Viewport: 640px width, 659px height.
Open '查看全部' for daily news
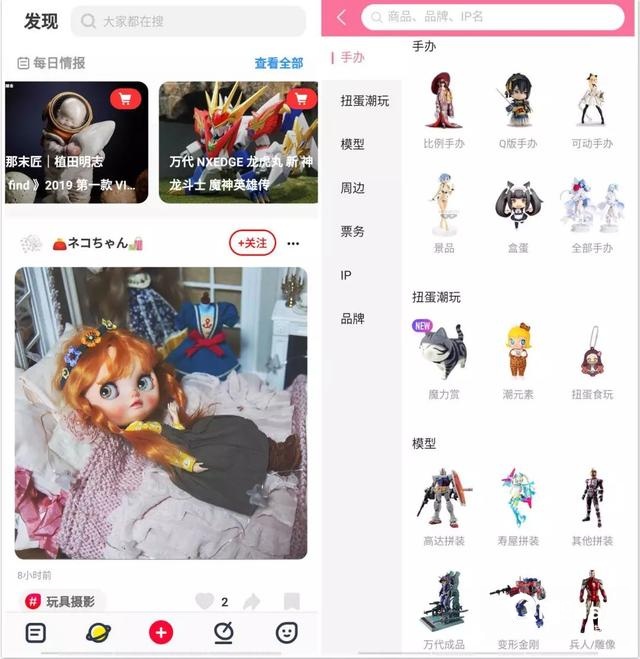[x=278, y=63]
